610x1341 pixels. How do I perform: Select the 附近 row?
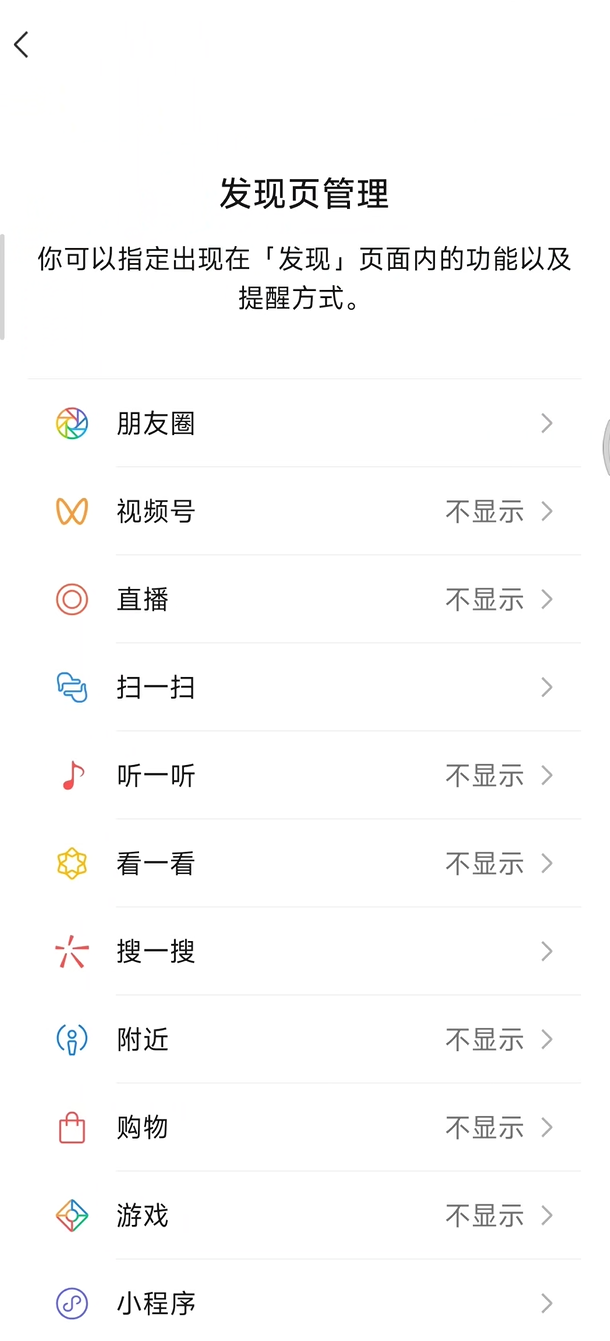pos(305,1040)
